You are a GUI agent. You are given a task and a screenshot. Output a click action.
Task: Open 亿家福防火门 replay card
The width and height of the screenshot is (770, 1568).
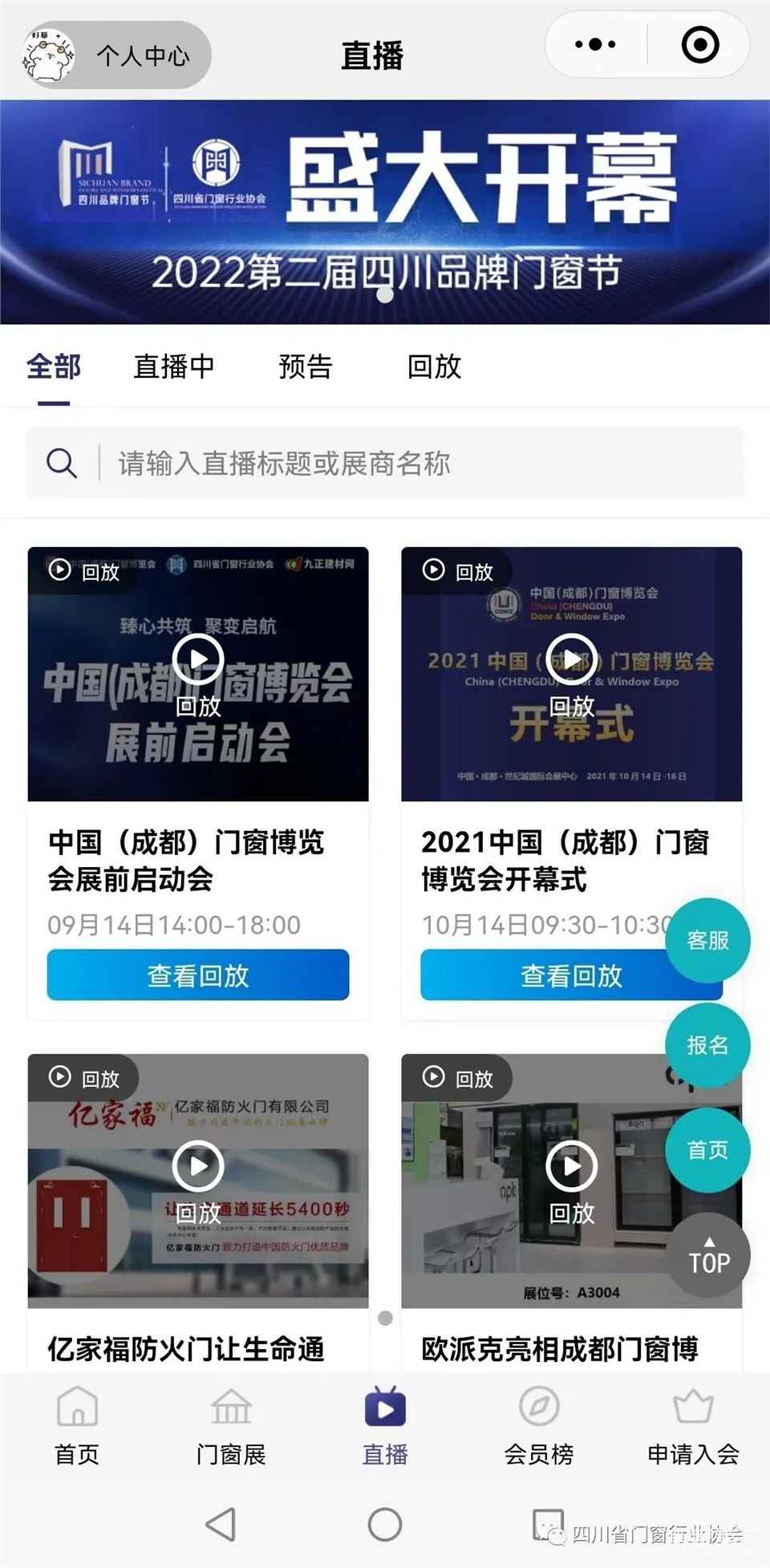[x=197, y=1179]
